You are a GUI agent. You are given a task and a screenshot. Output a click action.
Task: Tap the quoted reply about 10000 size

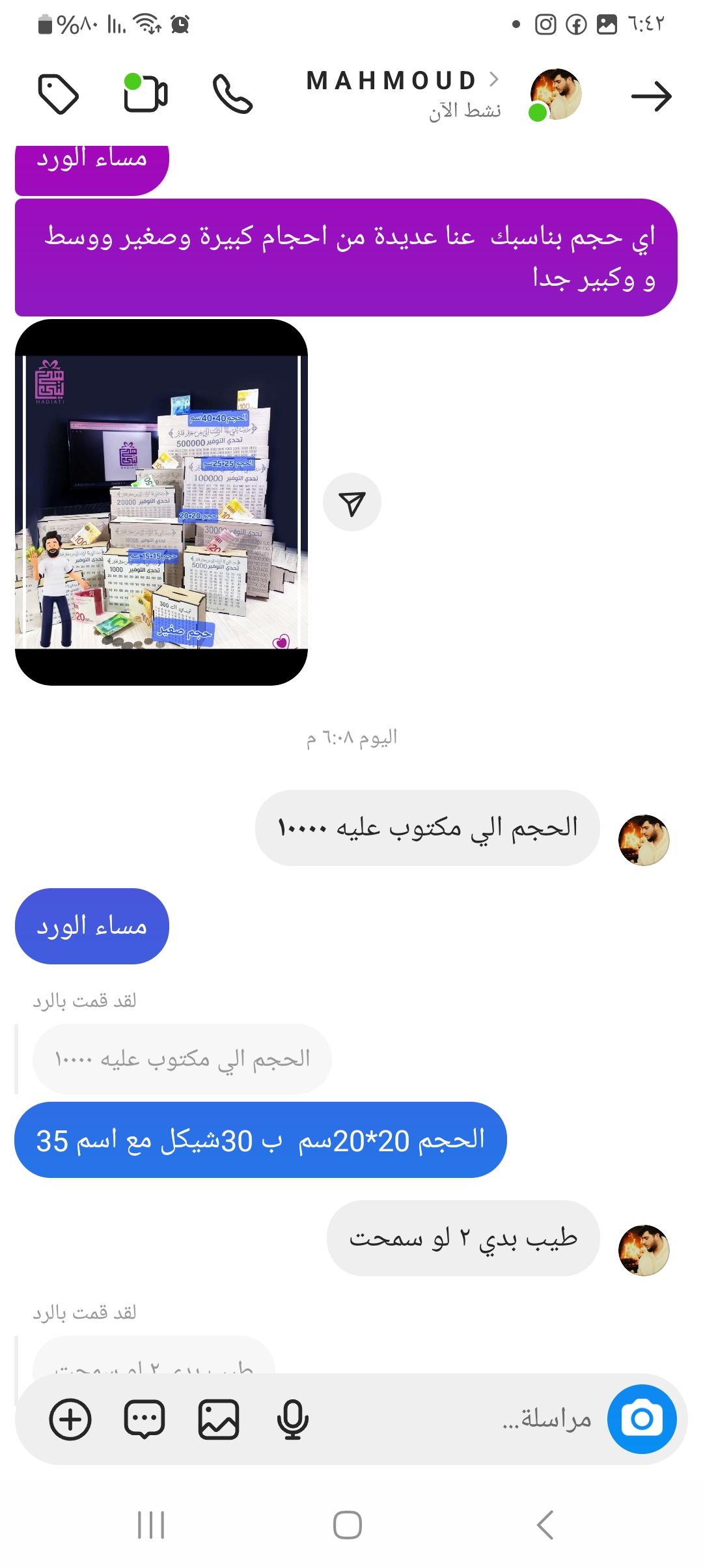(182, 1059)
